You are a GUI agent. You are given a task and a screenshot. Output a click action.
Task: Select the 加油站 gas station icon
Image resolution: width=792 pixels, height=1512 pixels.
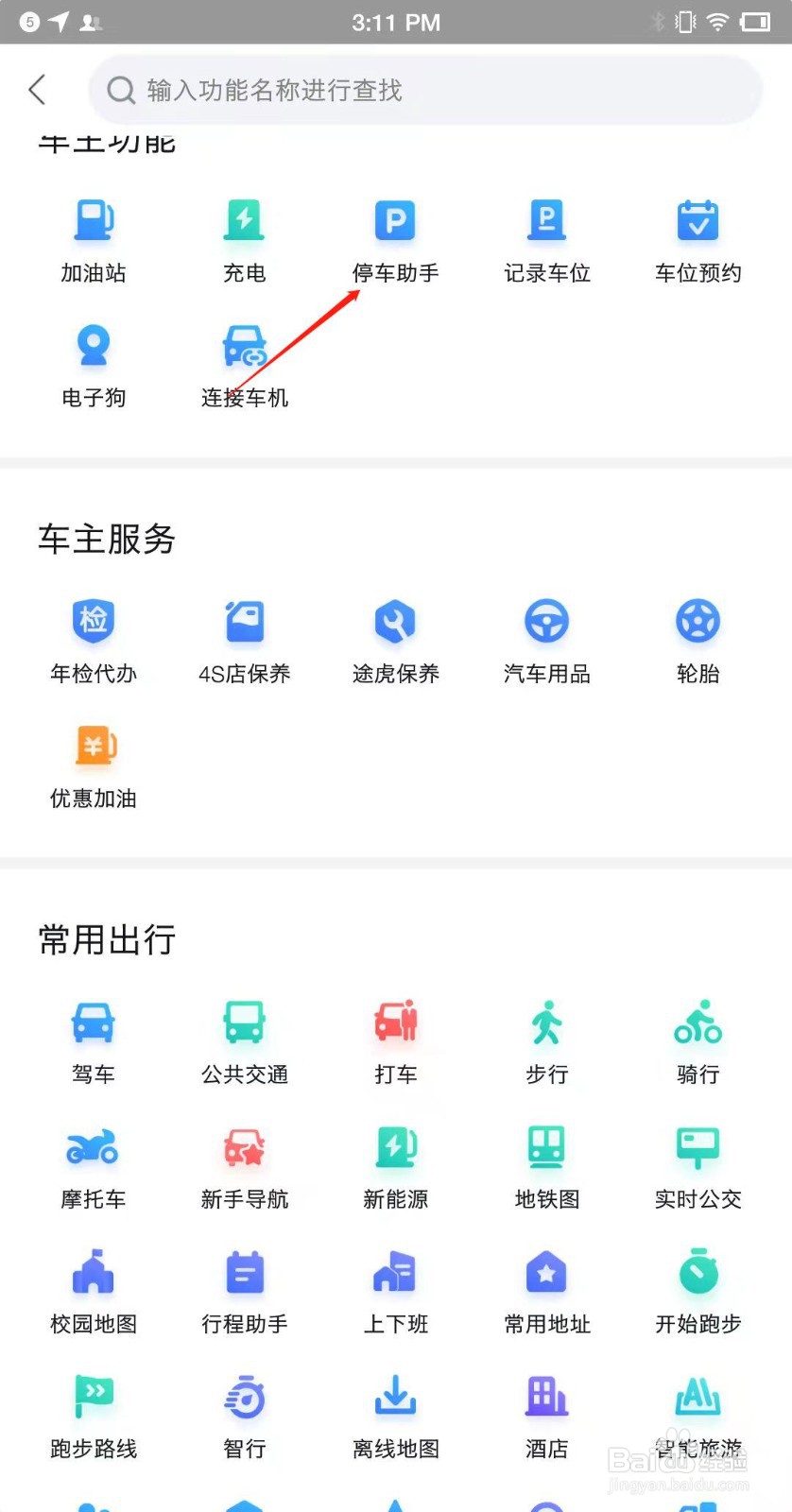(x=93, y=236)
